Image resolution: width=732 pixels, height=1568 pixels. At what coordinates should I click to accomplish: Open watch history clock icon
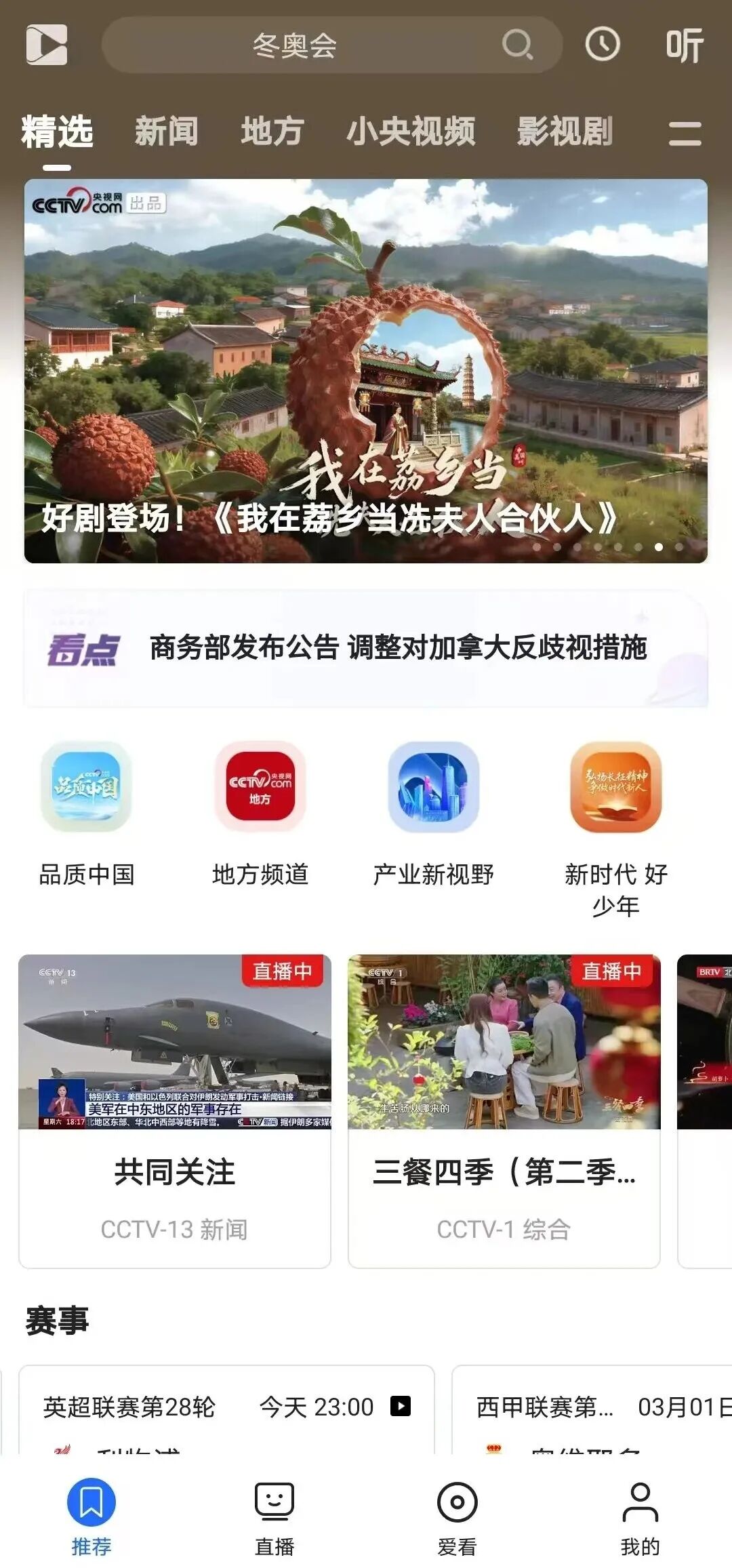(x=602, y=45)
